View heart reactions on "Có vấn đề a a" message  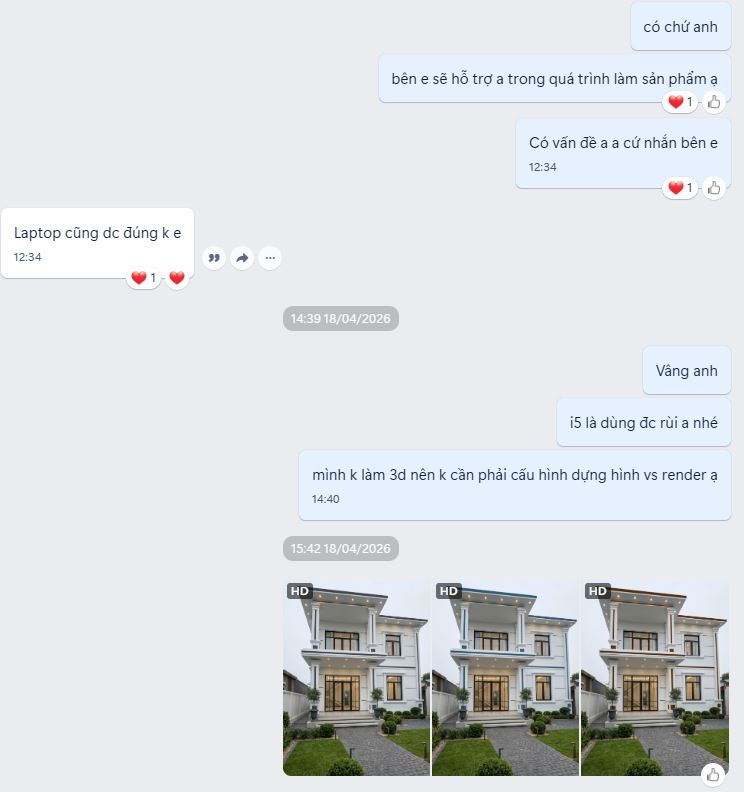pos(680,187)
